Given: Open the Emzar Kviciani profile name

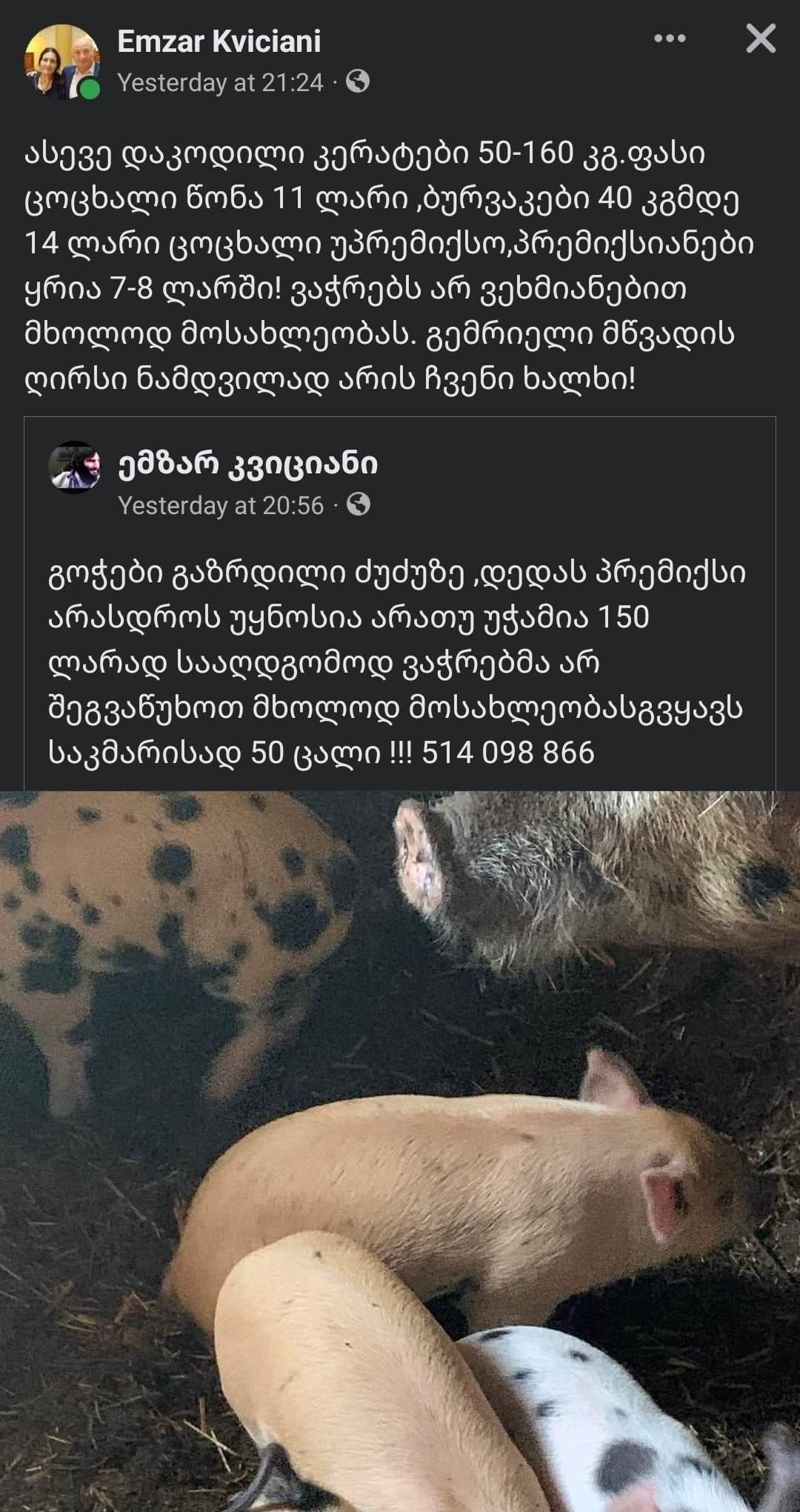Looking at the screenshot, I should coord(219,41).
